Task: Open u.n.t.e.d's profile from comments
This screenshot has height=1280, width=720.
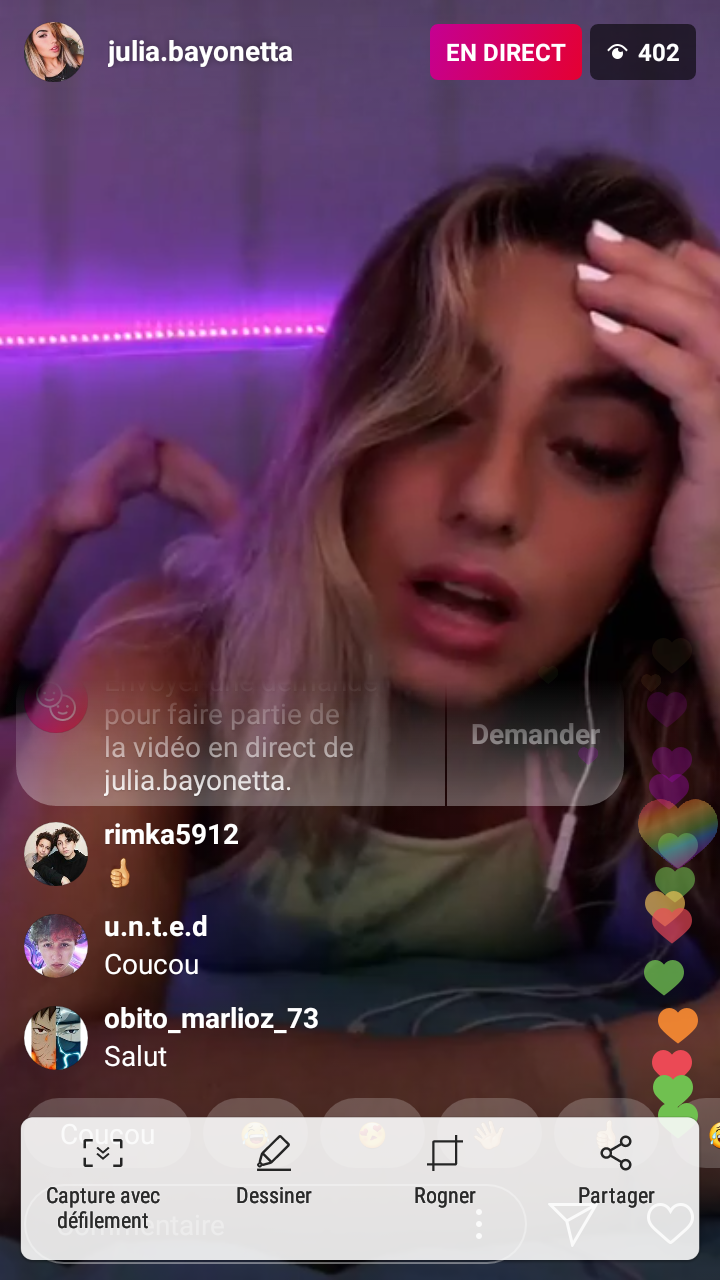Action: (56, 946)
